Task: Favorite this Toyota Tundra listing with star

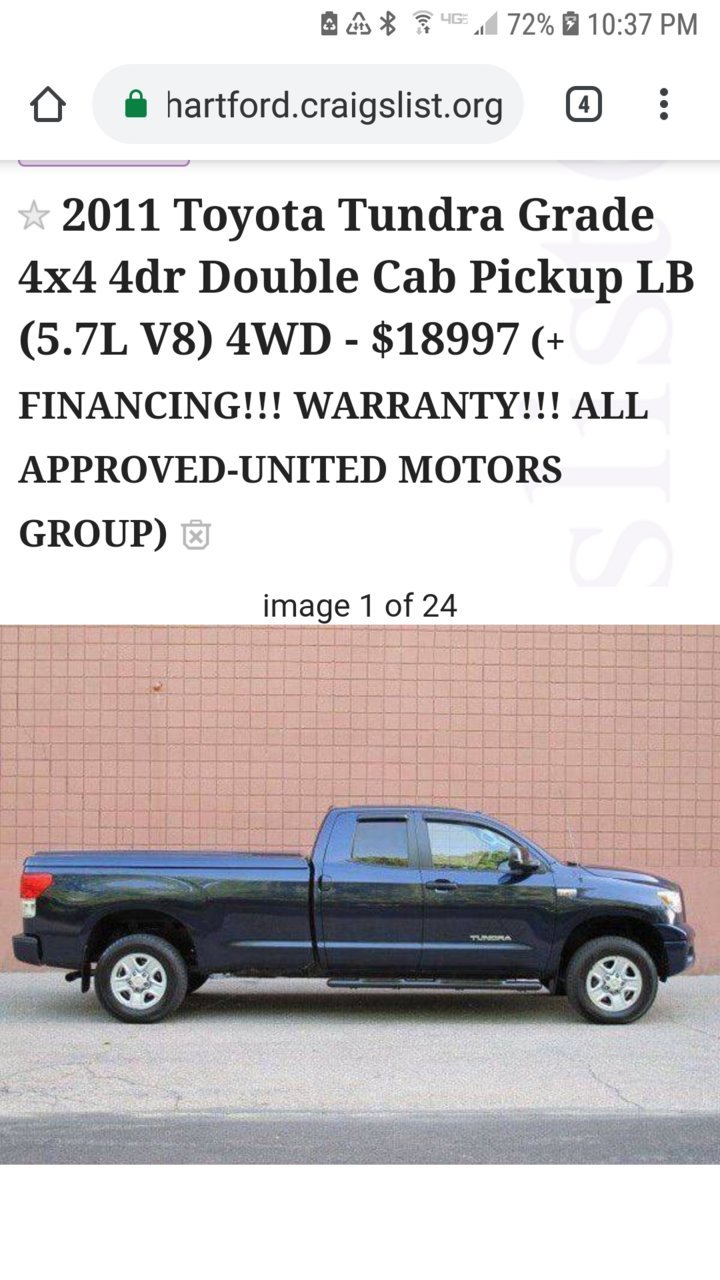Action: [33, 216]
